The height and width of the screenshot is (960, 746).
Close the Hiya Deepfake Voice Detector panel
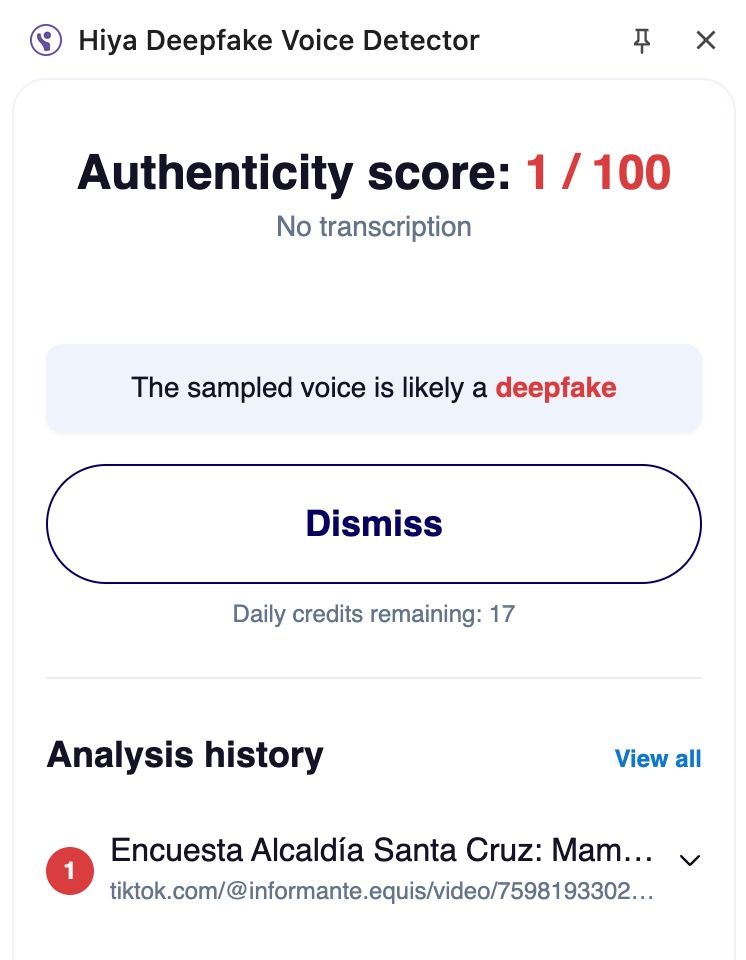(x=706, y=41)
